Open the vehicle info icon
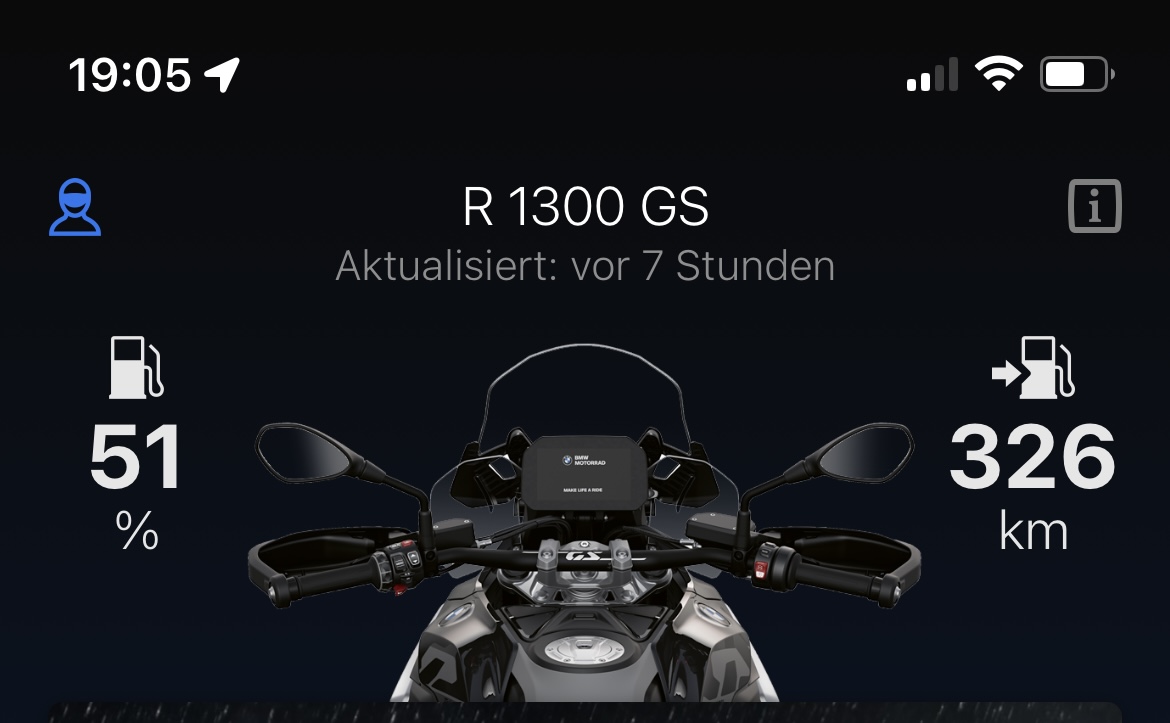This screenshot has height=723, width=1170. [x=1094, y=207]
